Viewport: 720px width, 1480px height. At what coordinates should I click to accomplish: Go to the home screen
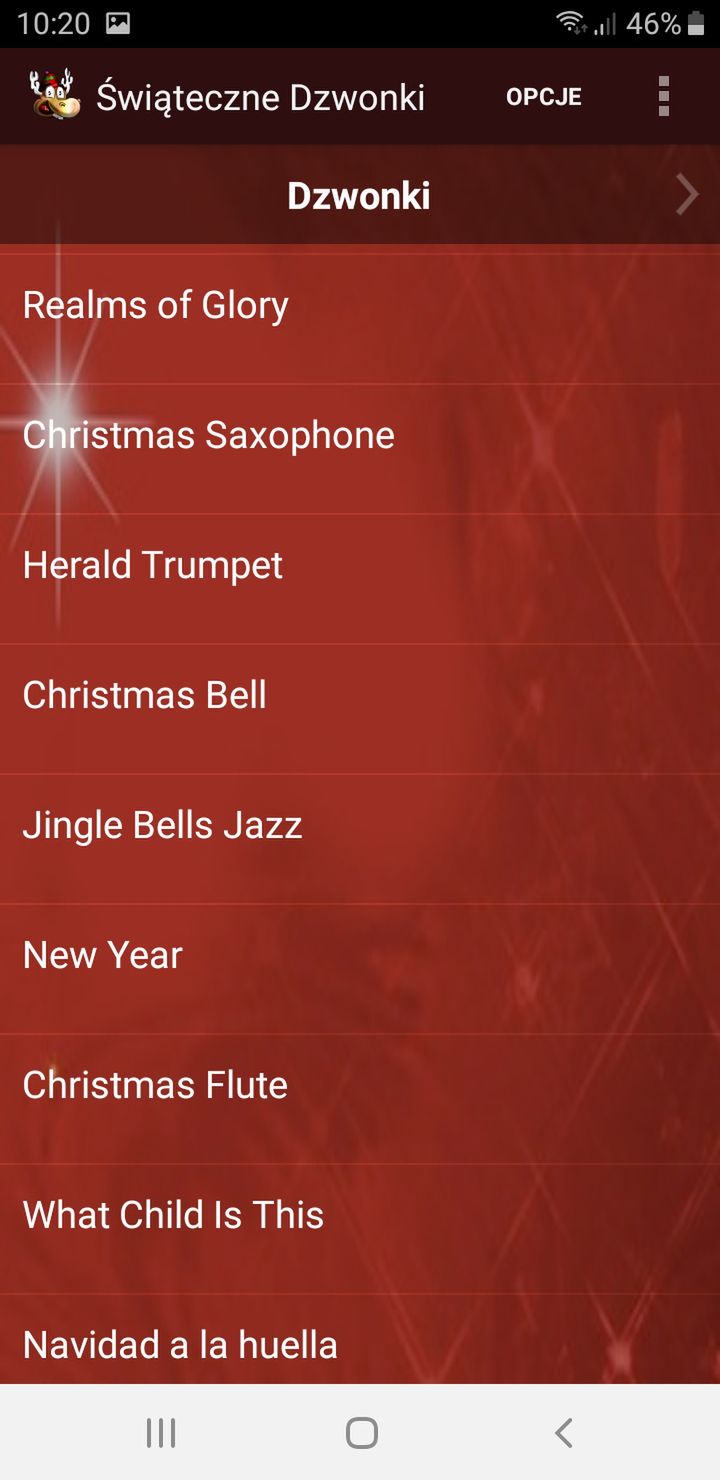(x=361, y=1433)
